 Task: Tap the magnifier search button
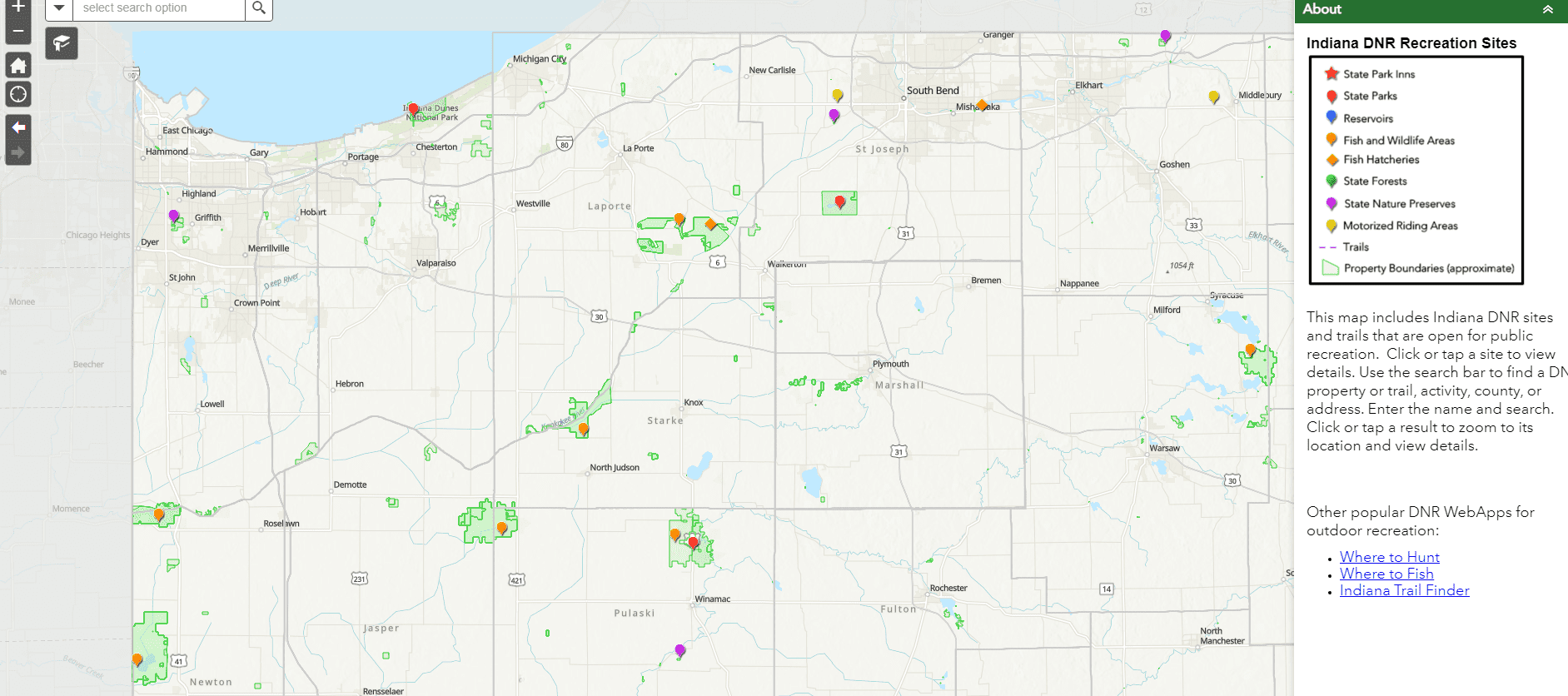259,8
